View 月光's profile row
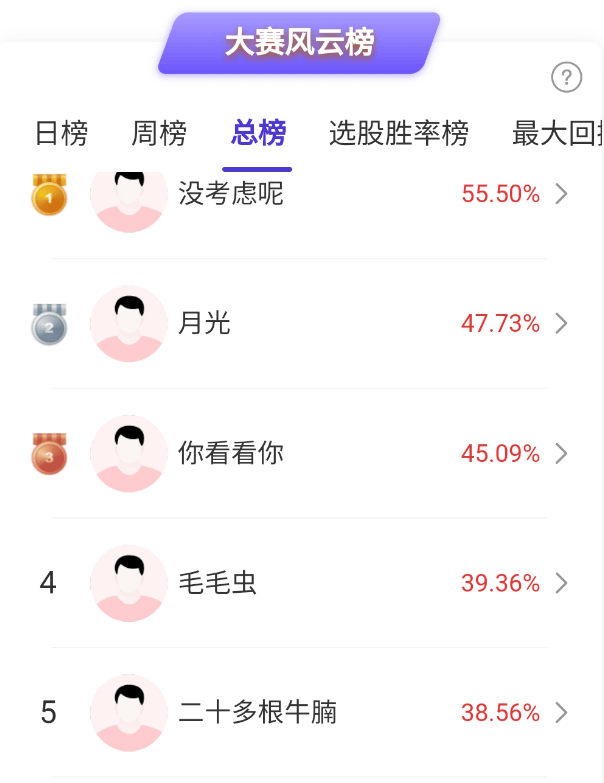 tap(300, 323)
